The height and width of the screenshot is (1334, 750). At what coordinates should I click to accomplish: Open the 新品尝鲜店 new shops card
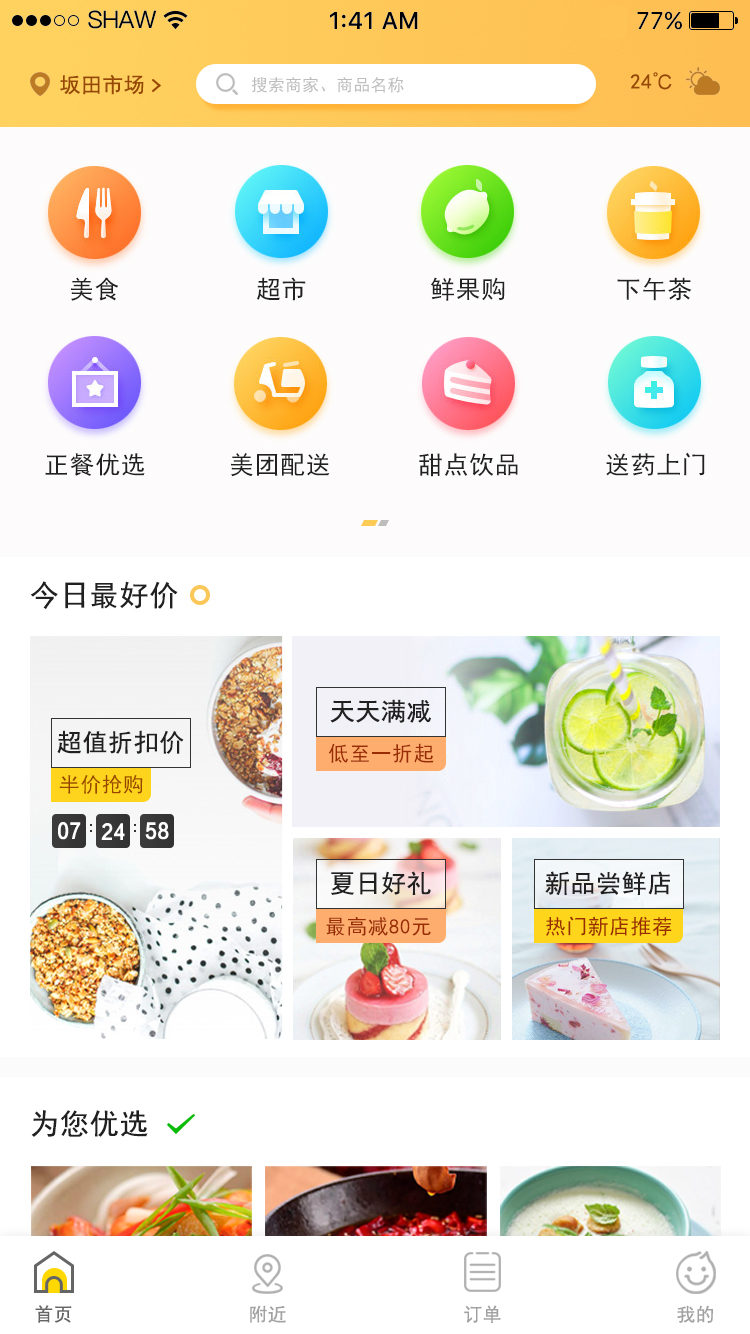[615, 938]
